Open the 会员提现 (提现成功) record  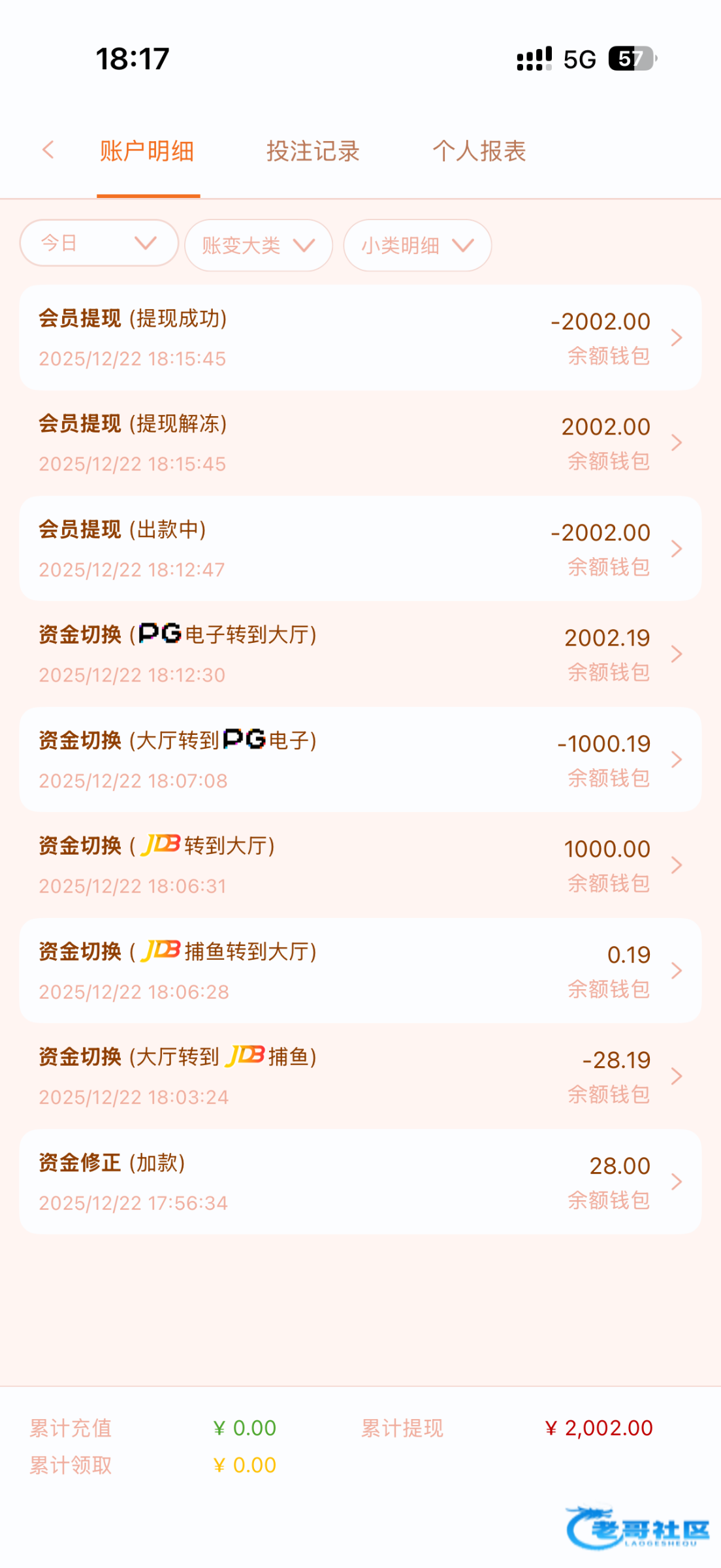pyautogui.click(x=360, y=338)
